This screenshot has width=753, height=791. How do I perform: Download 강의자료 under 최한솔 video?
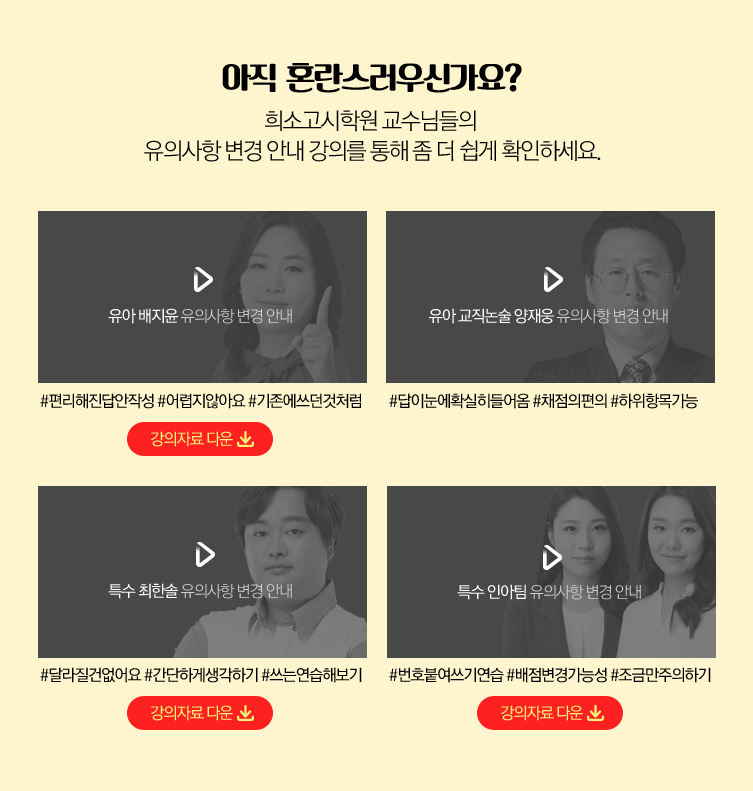tap(200, 713)
